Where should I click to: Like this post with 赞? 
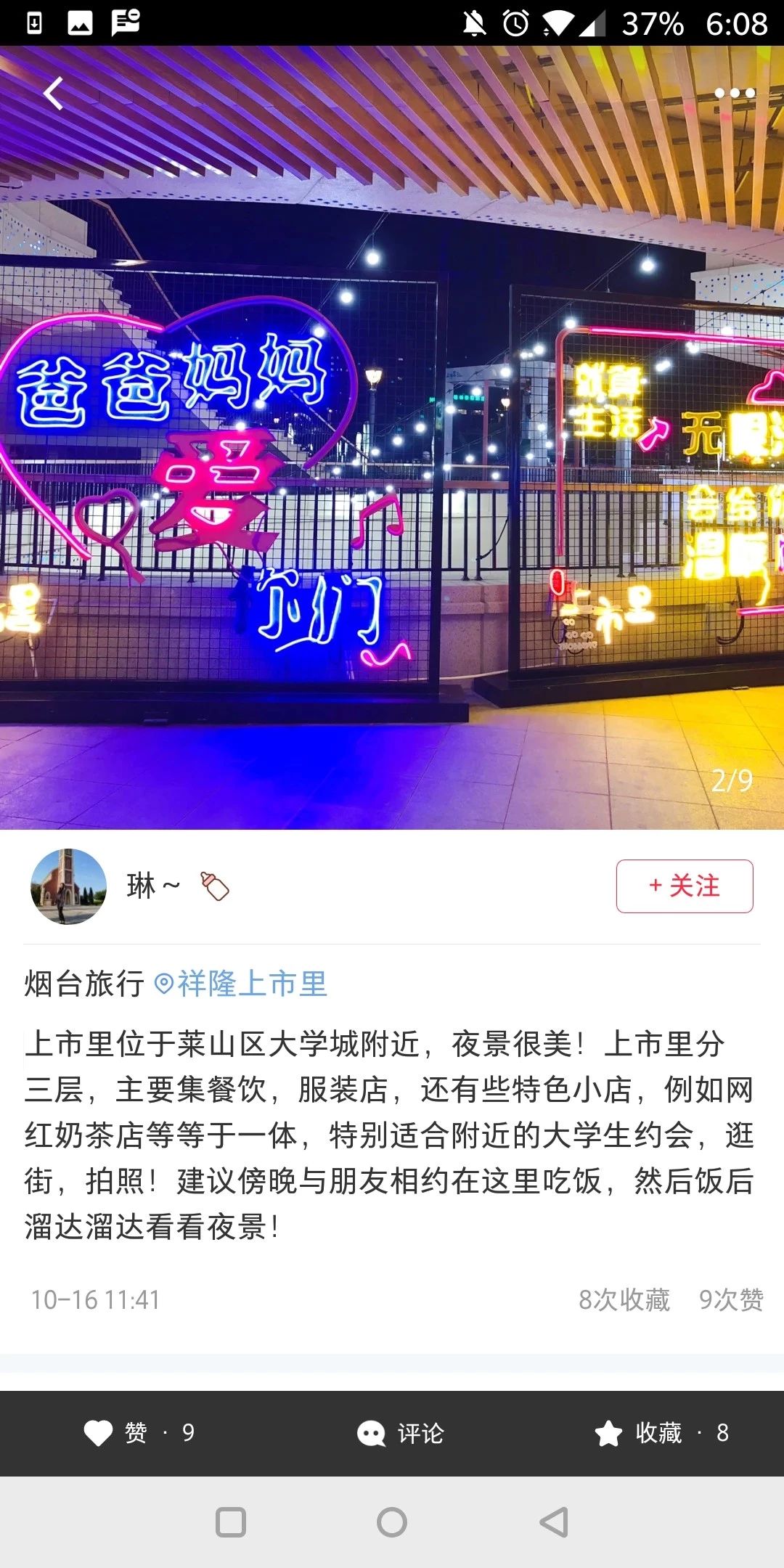point(138,1433)
